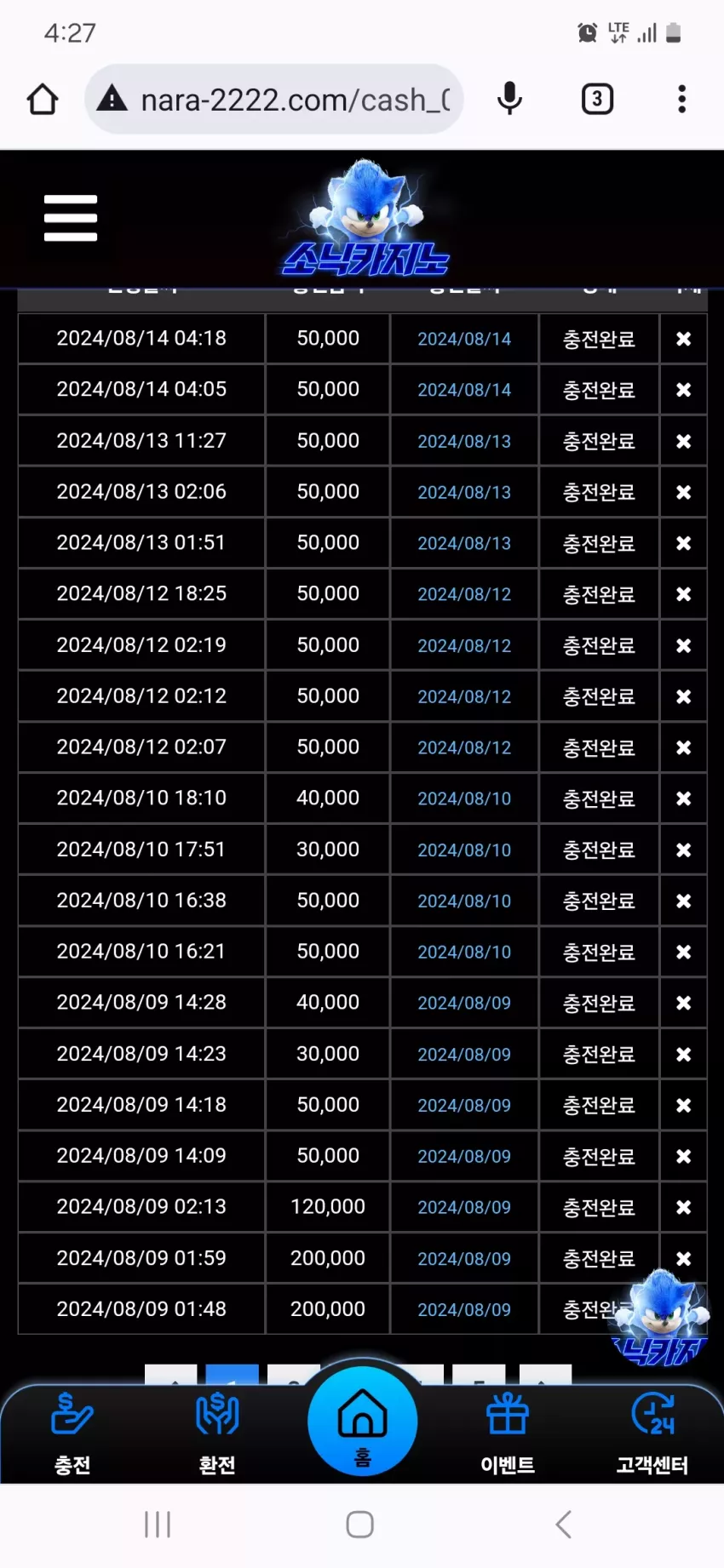Go to browser home page
This screenshot has width=724, height=1568.
click(43, 100)
